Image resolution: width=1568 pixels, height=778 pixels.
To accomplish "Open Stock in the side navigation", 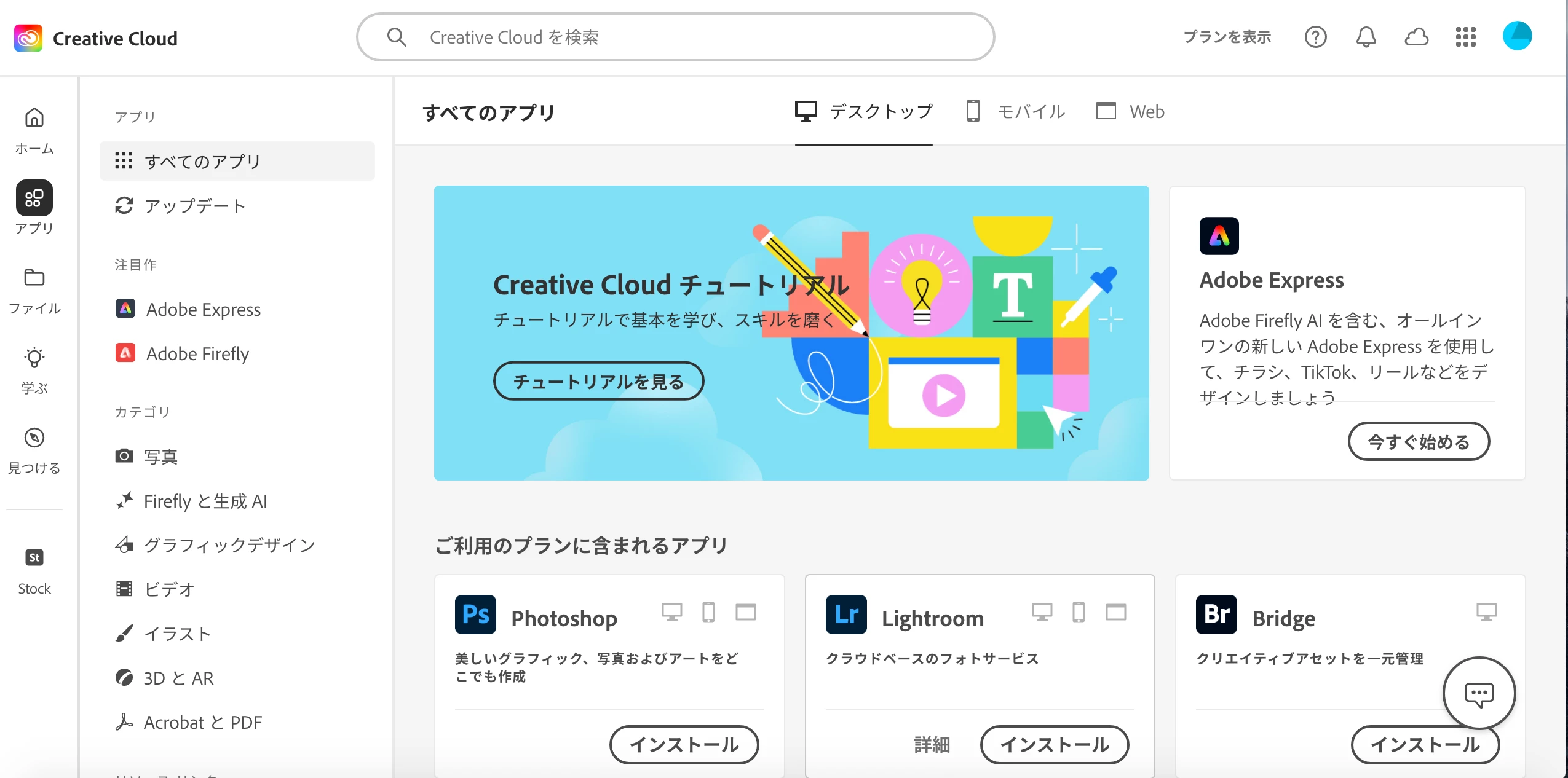I will tap(34, 570).
